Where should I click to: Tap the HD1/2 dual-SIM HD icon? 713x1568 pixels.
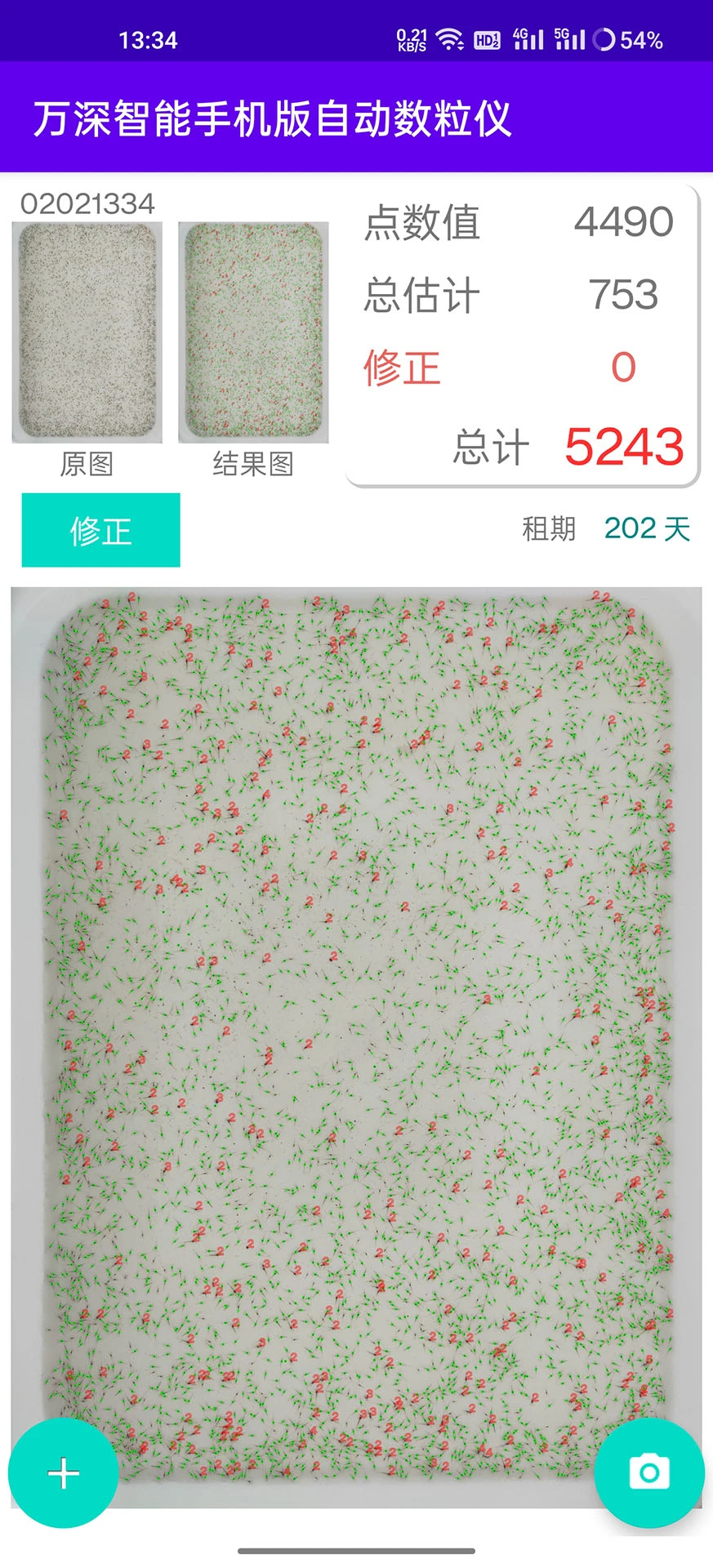click(x=488, y=37)
